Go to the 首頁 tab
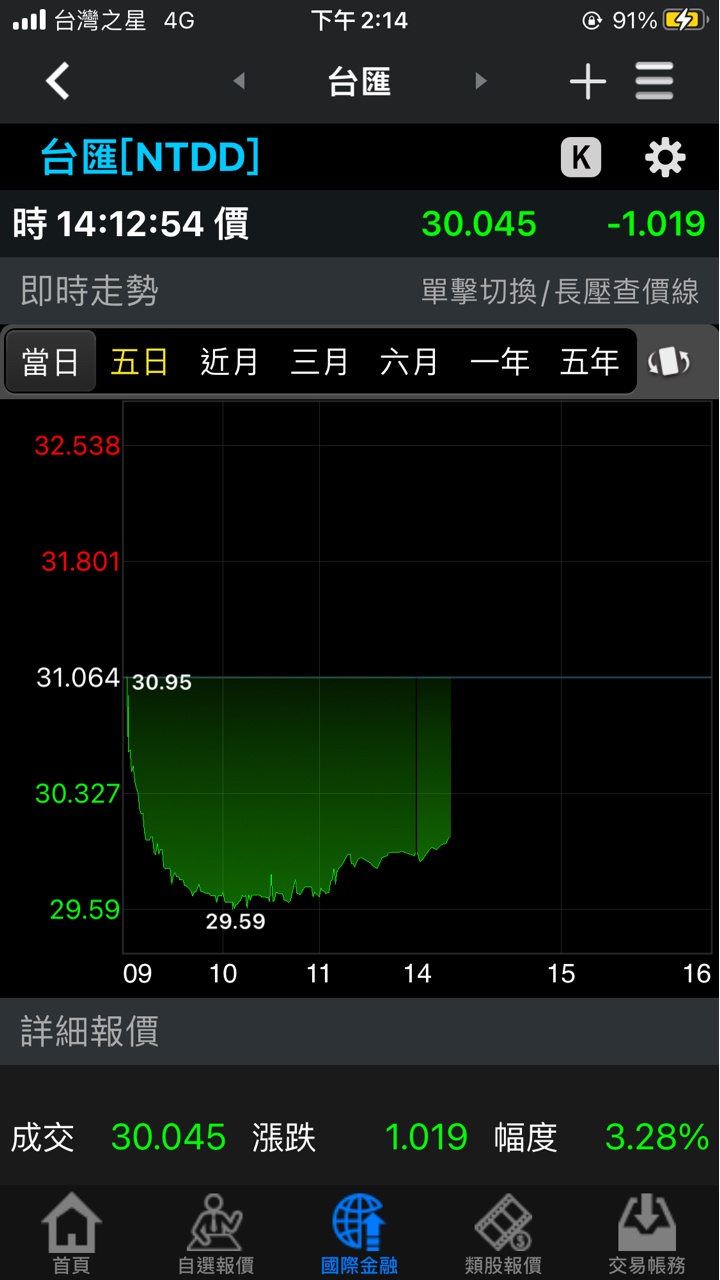Screen dimensions: 720x1280 [x=71, y=1235]
